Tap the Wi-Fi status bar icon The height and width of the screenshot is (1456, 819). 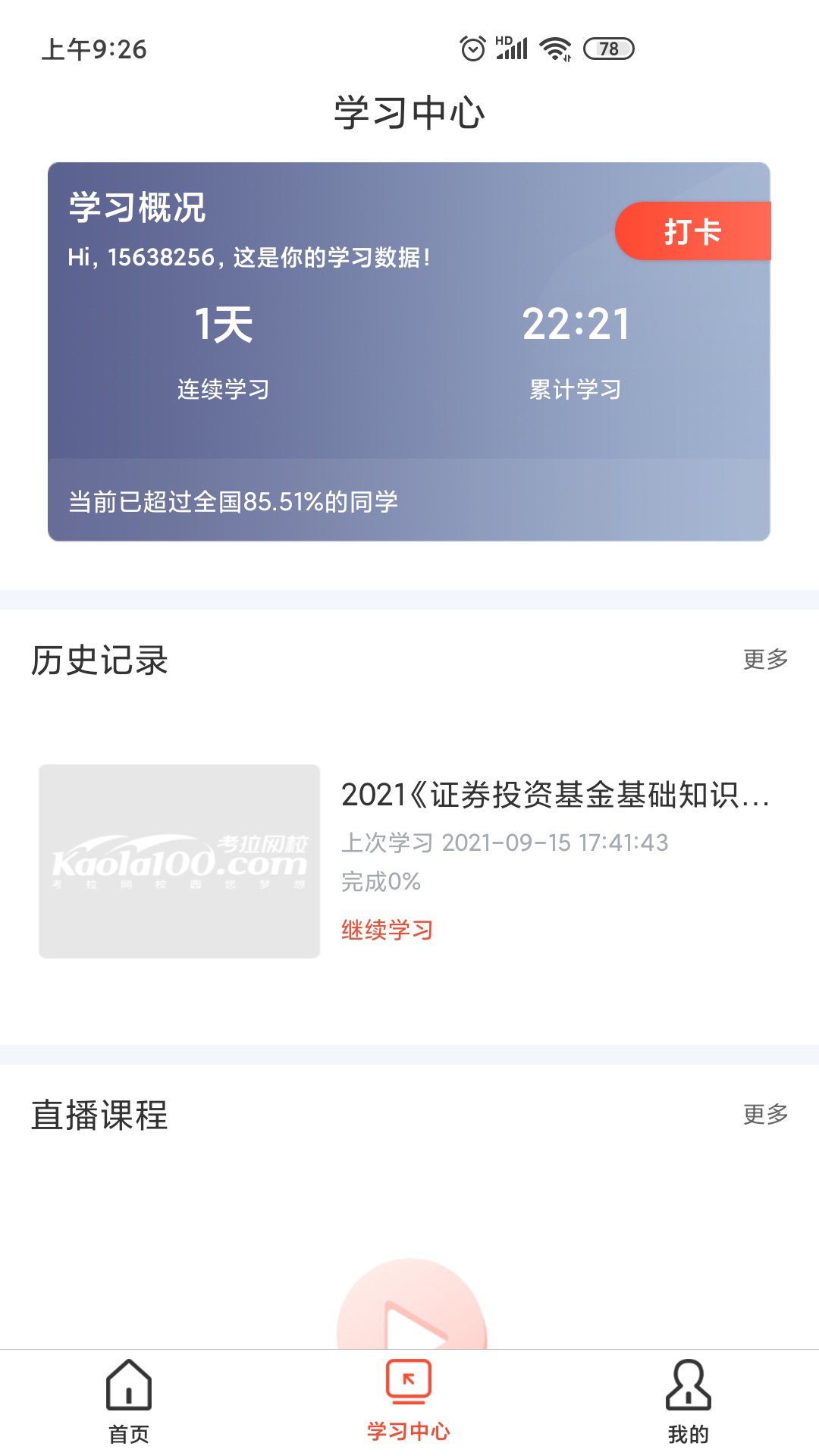(553, 47)
